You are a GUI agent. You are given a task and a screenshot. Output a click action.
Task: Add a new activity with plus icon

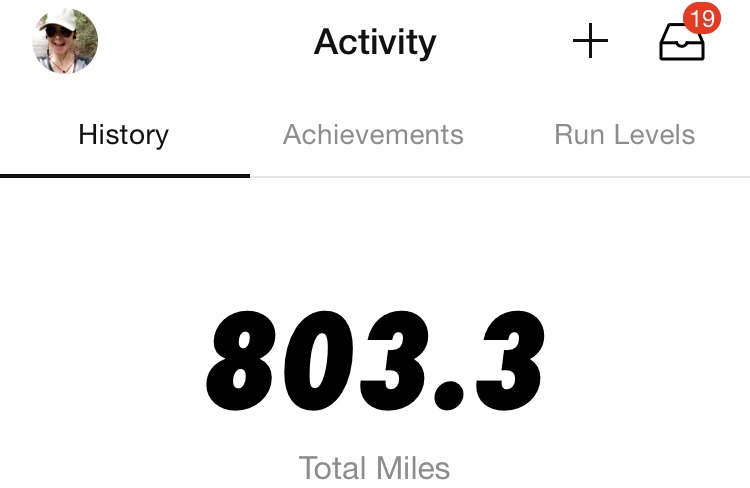coord(590,42)
